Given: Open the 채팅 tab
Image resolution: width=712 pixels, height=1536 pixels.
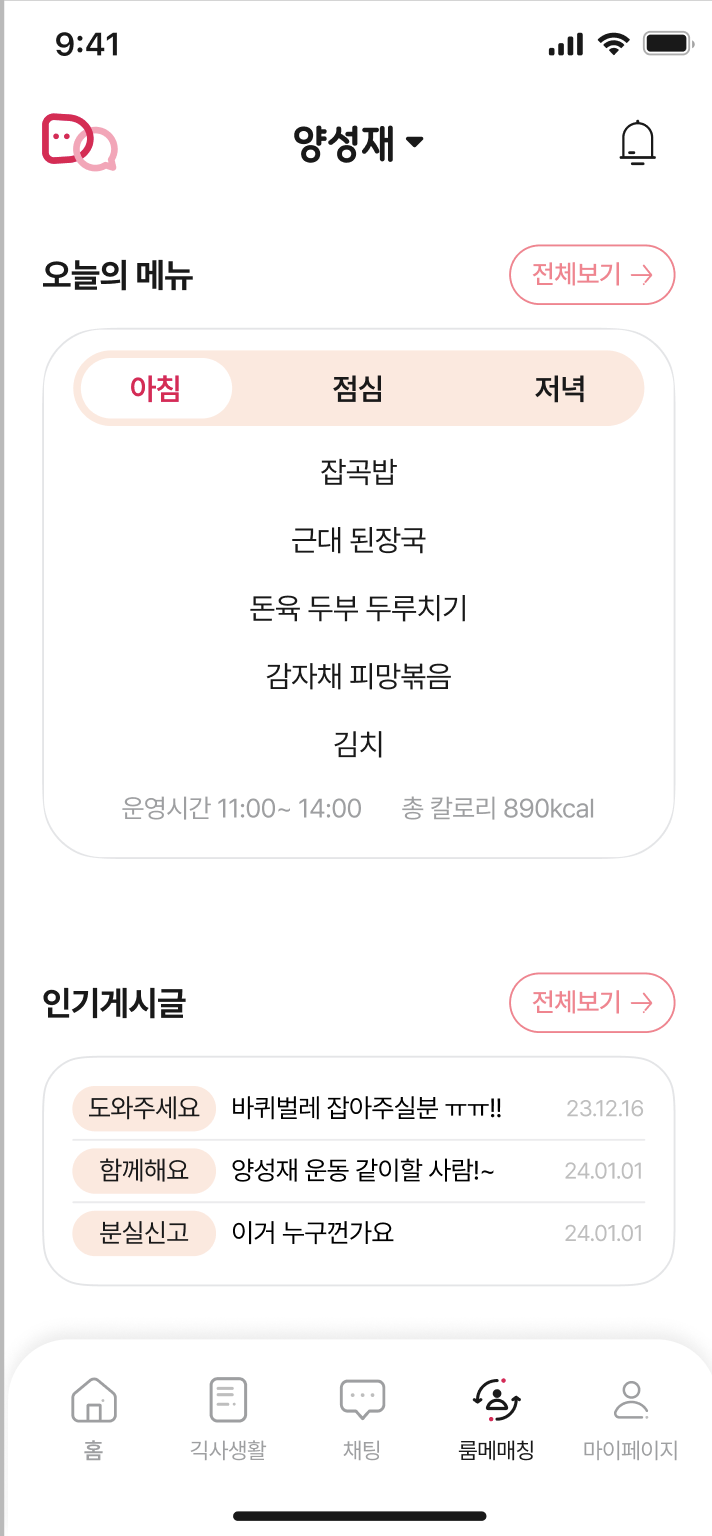Looking at the screenshot, I should [362, 1417].
